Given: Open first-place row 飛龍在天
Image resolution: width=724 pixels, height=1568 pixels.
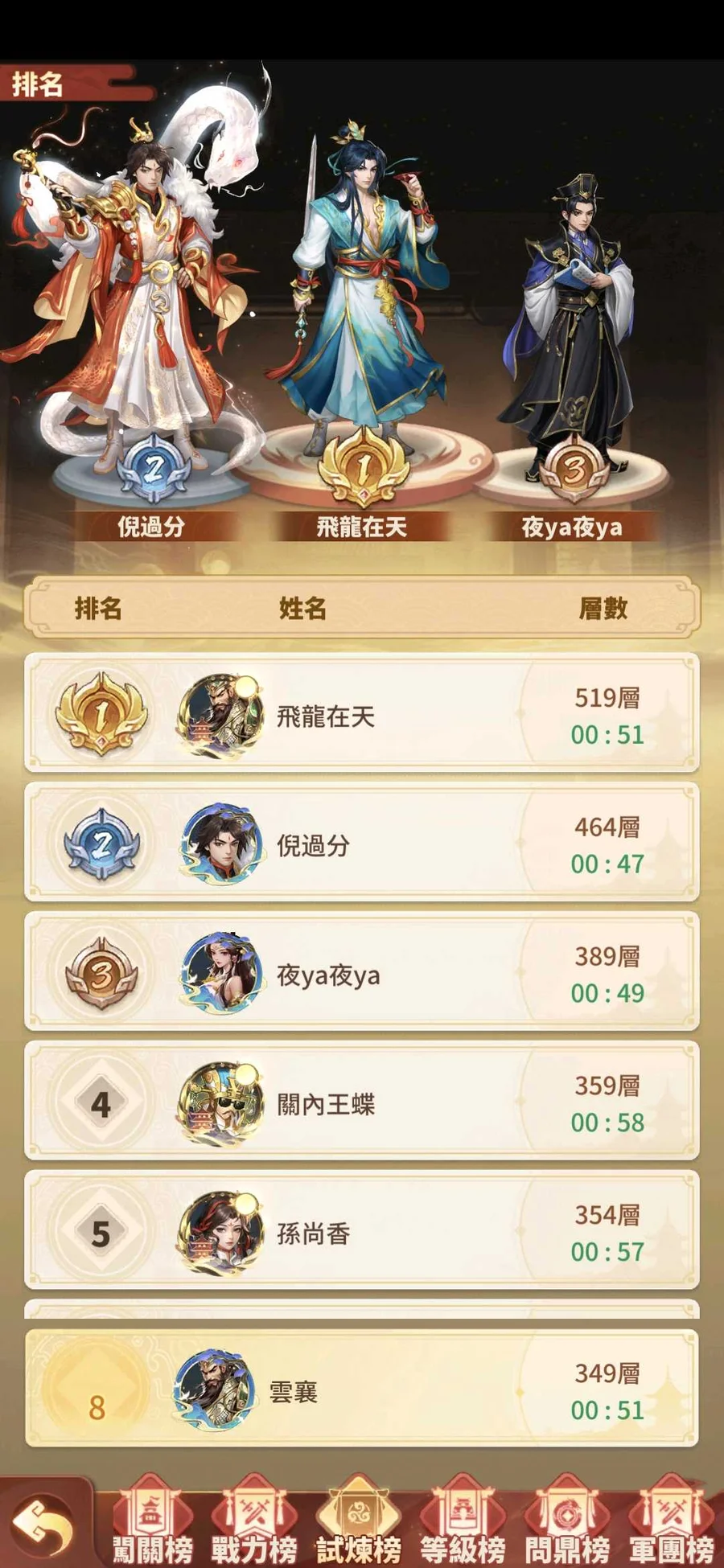Looking at the screenshot, I should tap(362, 715).
